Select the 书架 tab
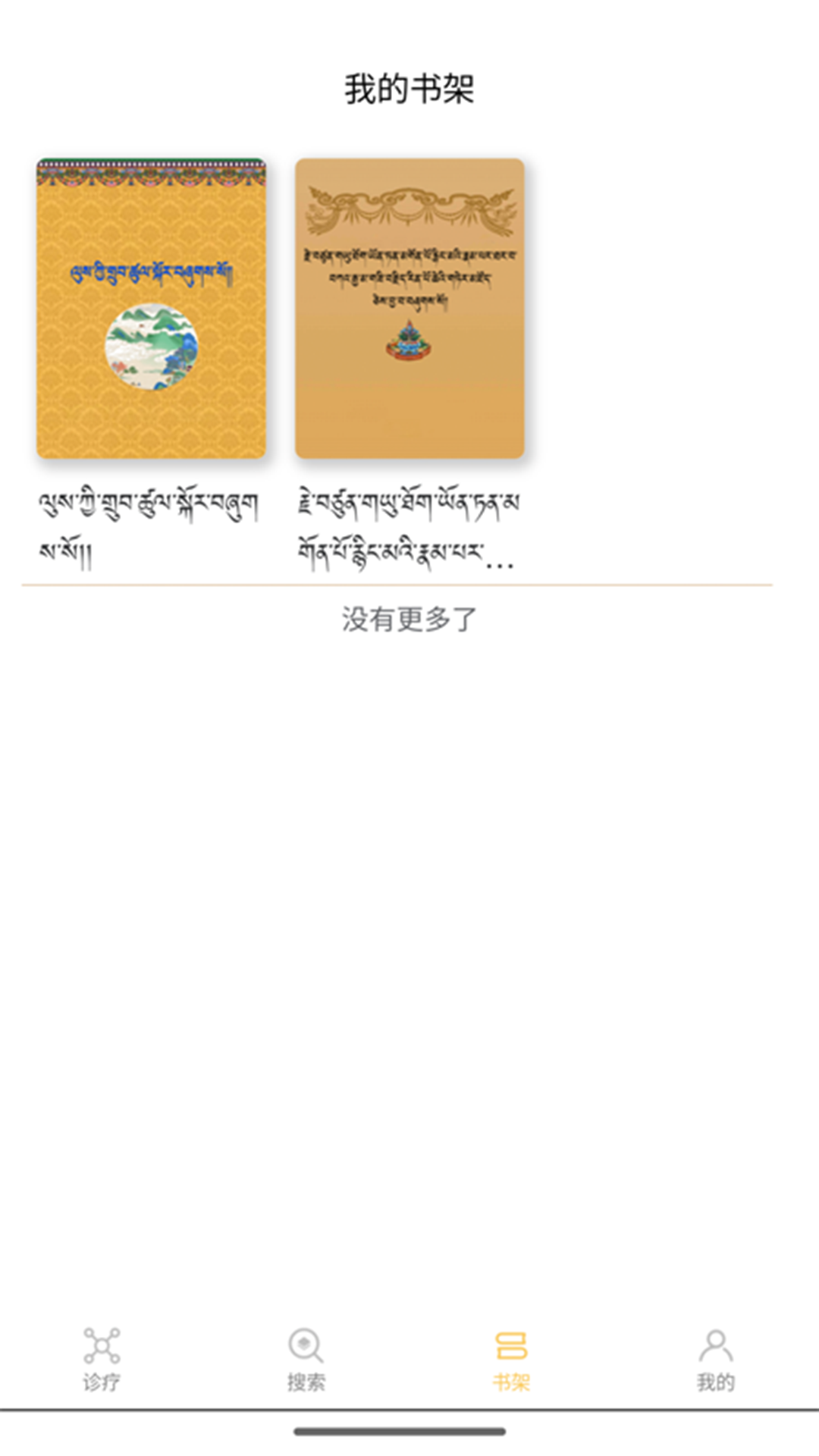This screenshot has width=819, height=1456. 511,1359
